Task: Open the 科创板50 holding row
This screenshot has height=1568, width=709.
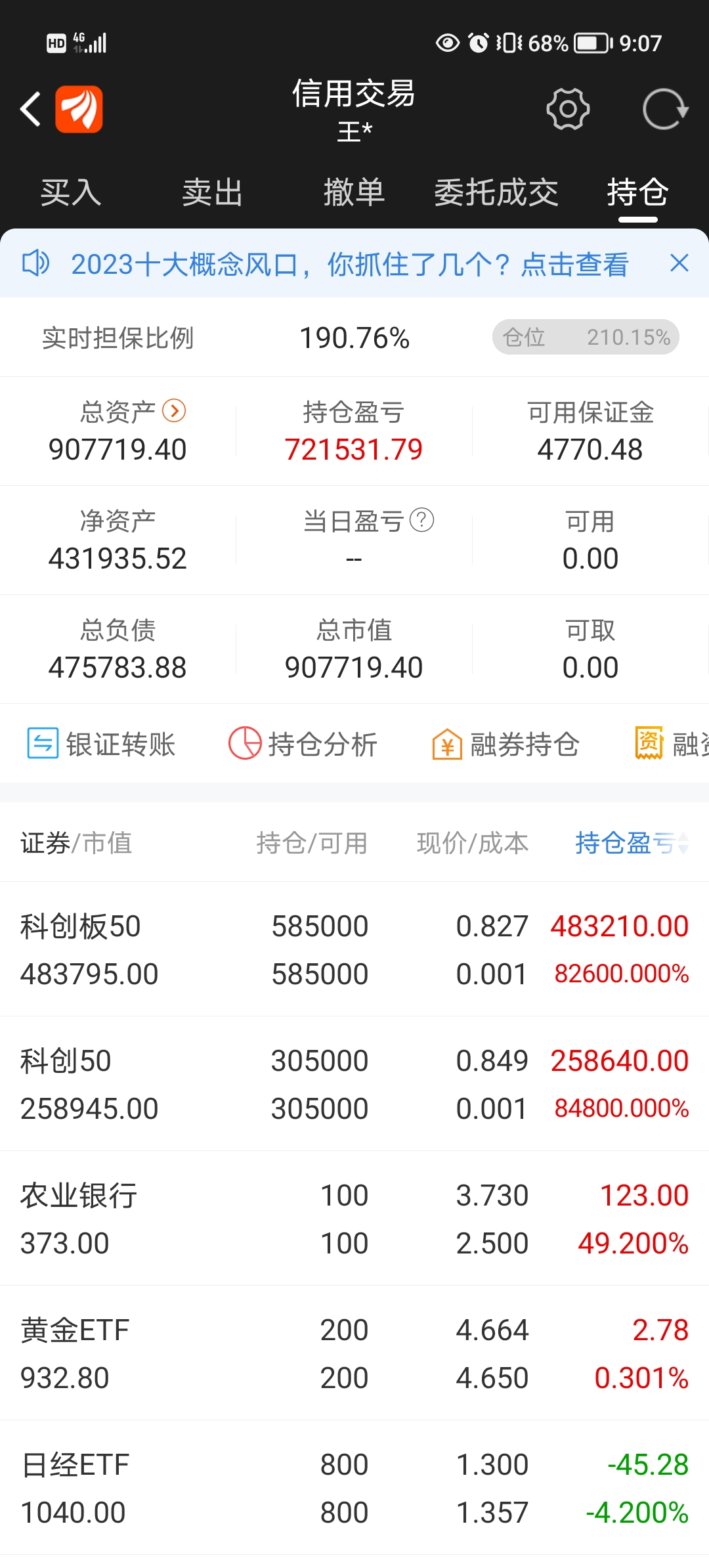Action: point(354,949)
